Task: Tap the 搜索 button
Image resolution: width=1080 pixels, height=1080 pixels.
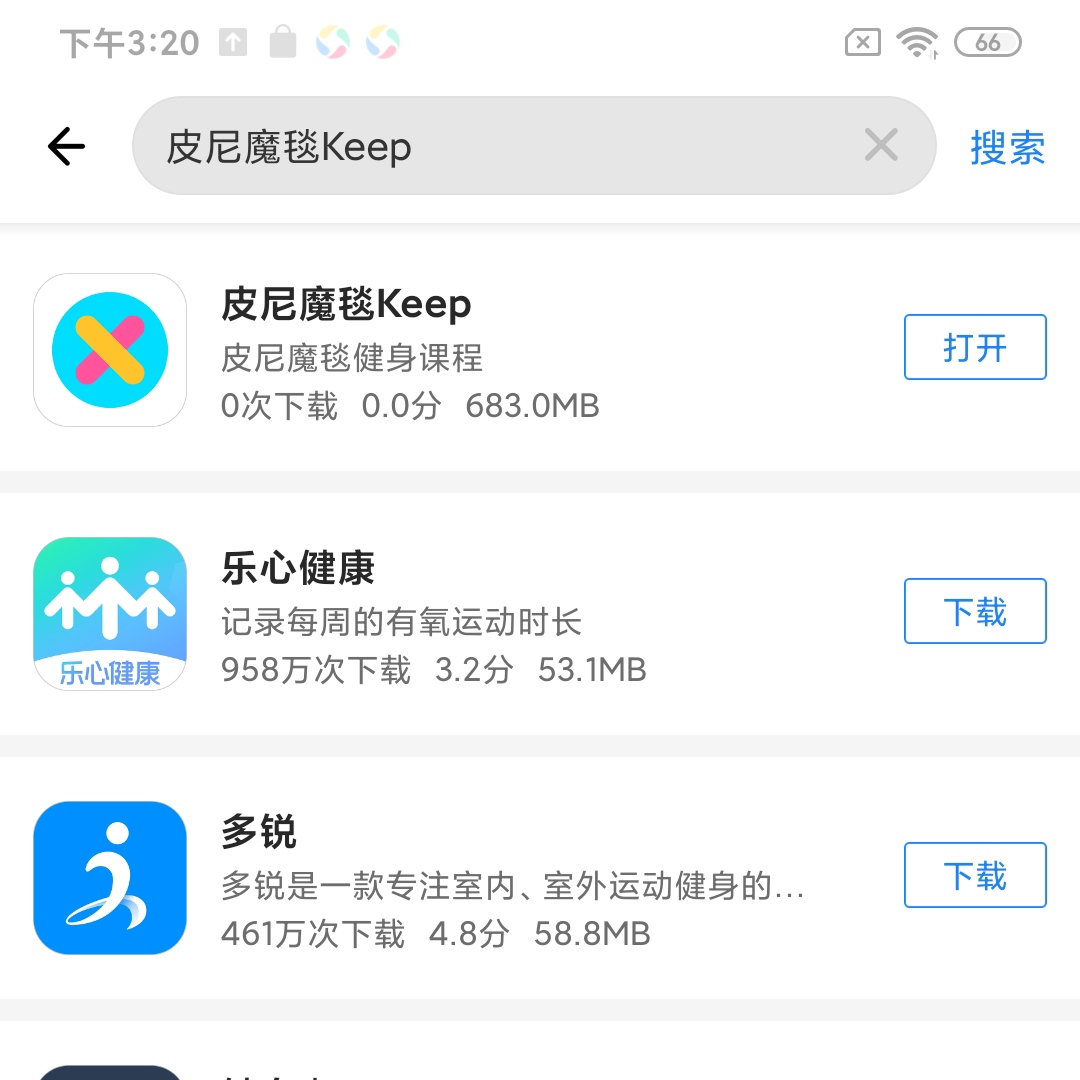Action: coord(1007,148)
